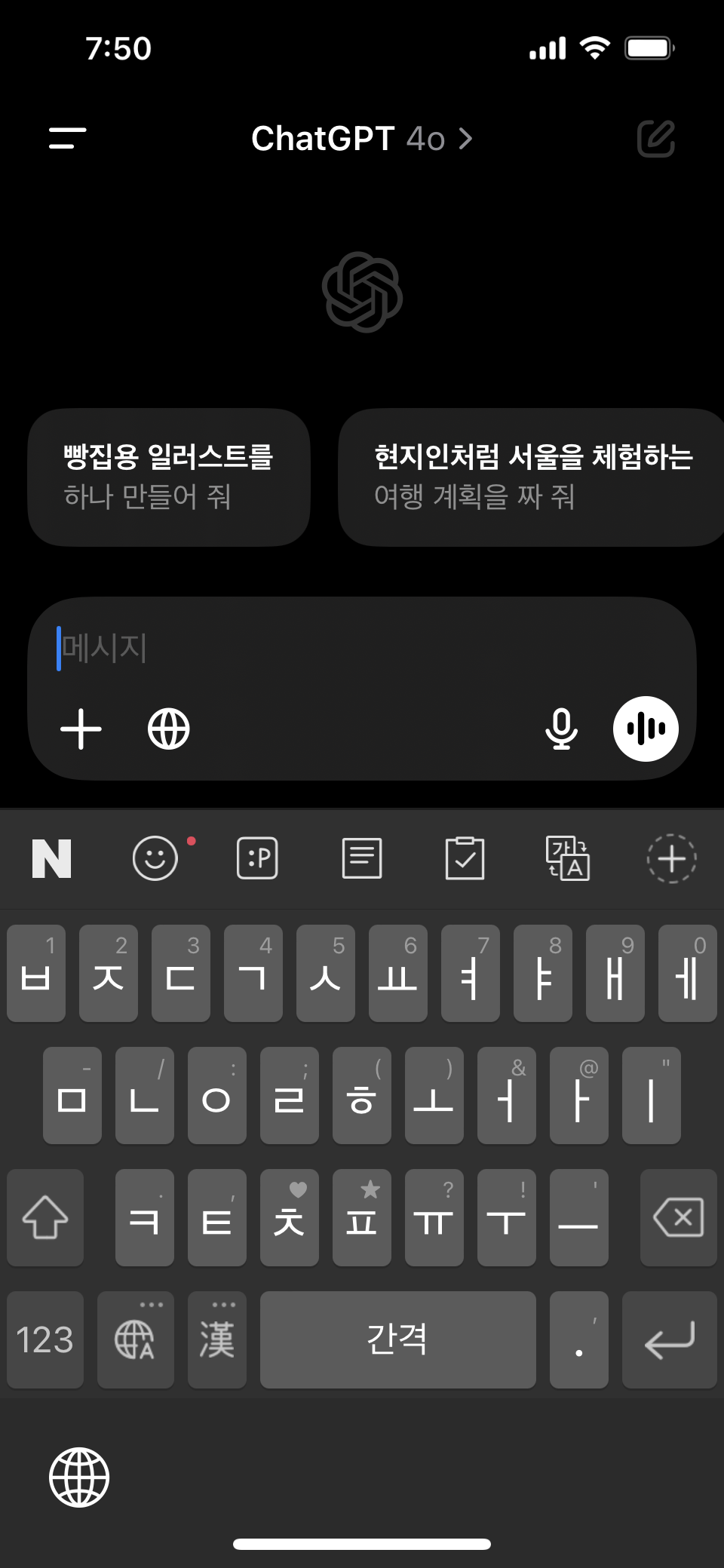Screen dimensions: 724x1568
Task: Open the keyboard translate tool
Action: click(x=568, y=858)
